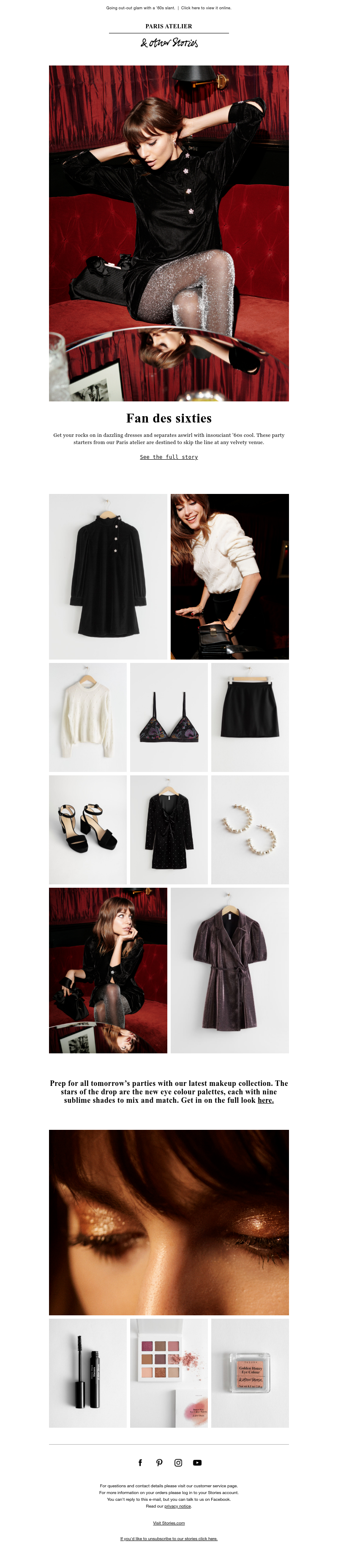Read the privacy notice
Viewport: 338px width, 1568px height.
177,1506
